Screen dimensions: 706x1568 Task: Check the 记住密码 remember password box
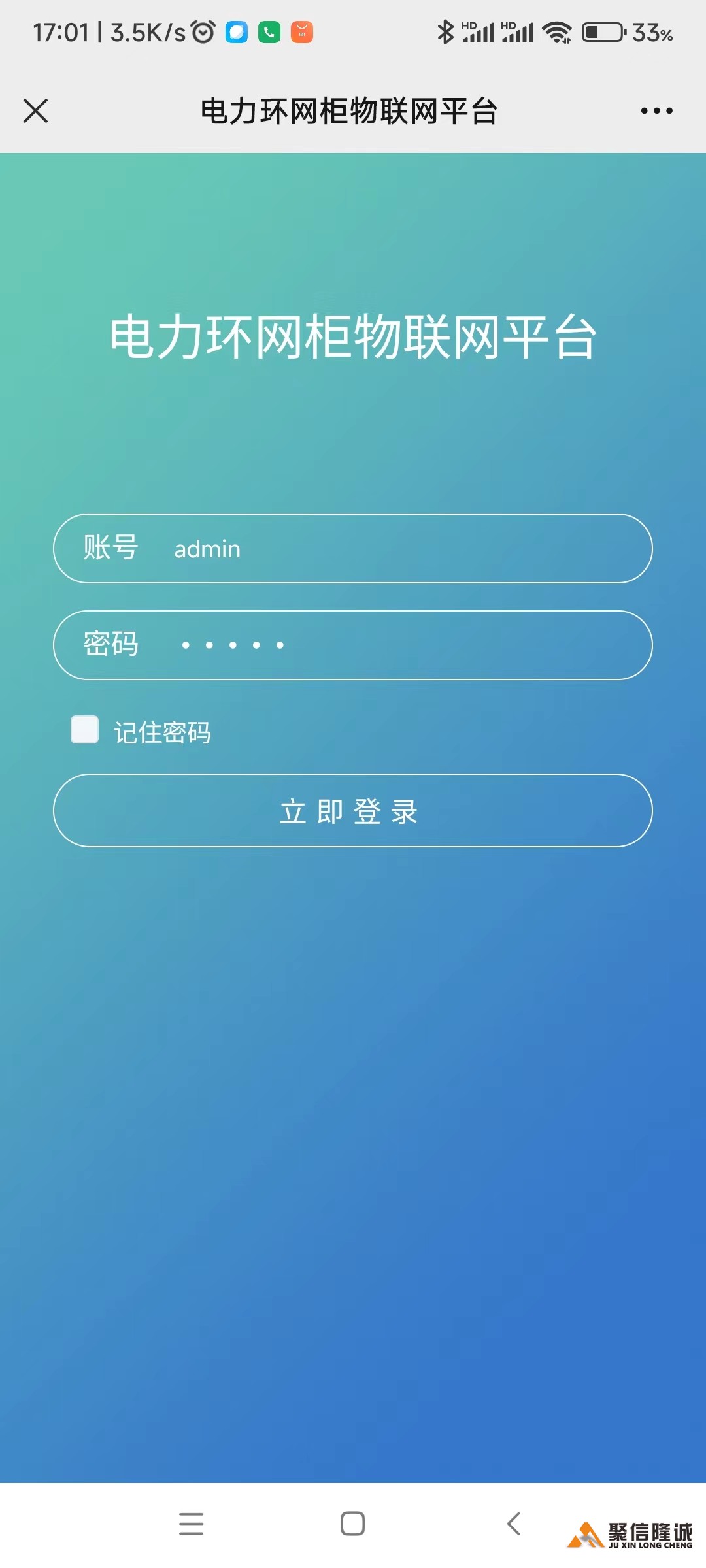coord(85,730)
